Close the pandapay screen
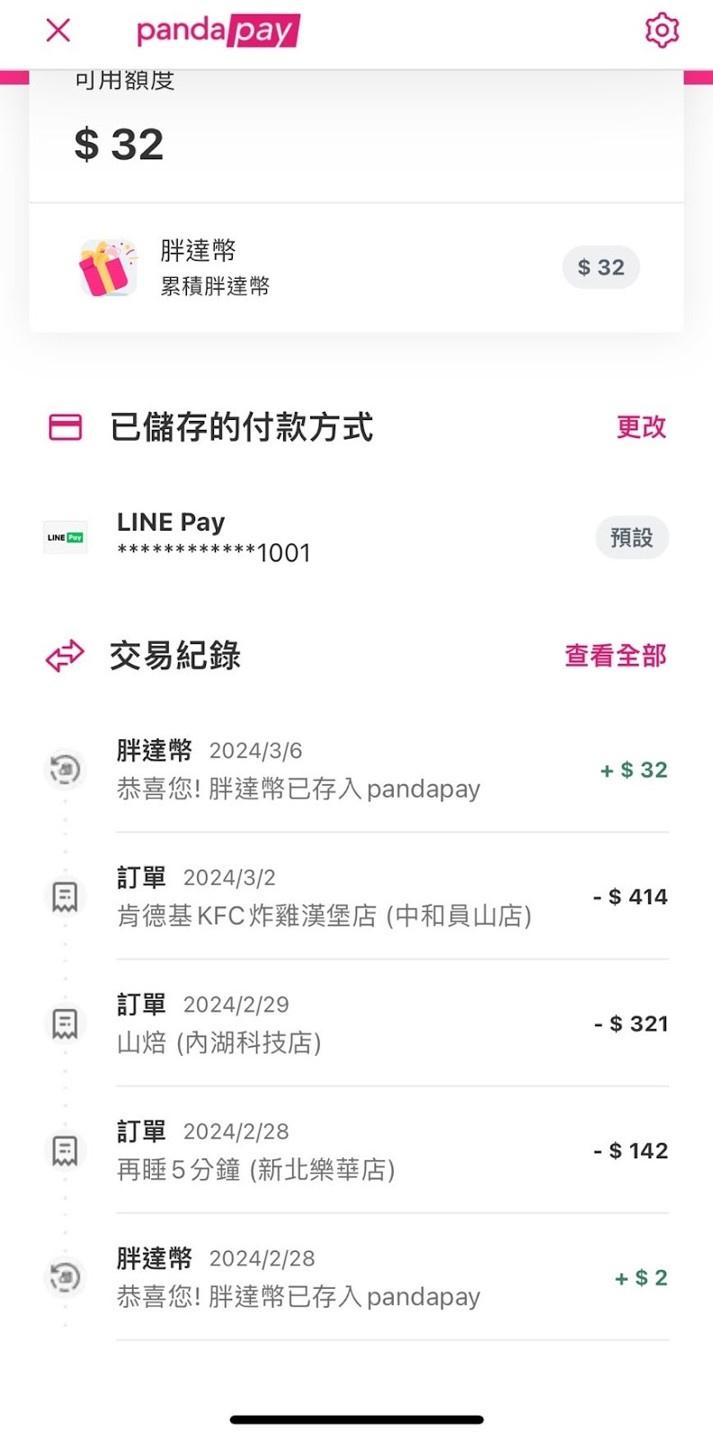Image resolution: width=713 pixels, height=1439 pixels. pos(59,31)
